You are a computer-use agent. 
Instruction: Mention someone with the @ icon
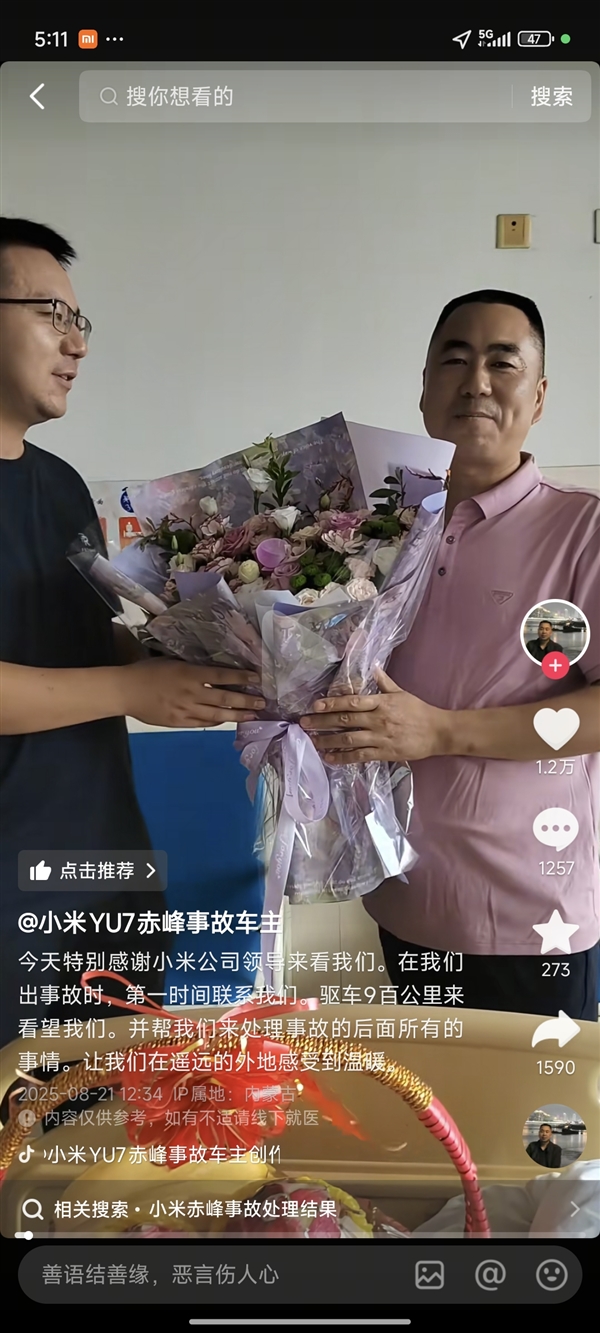click(490, 1274)
